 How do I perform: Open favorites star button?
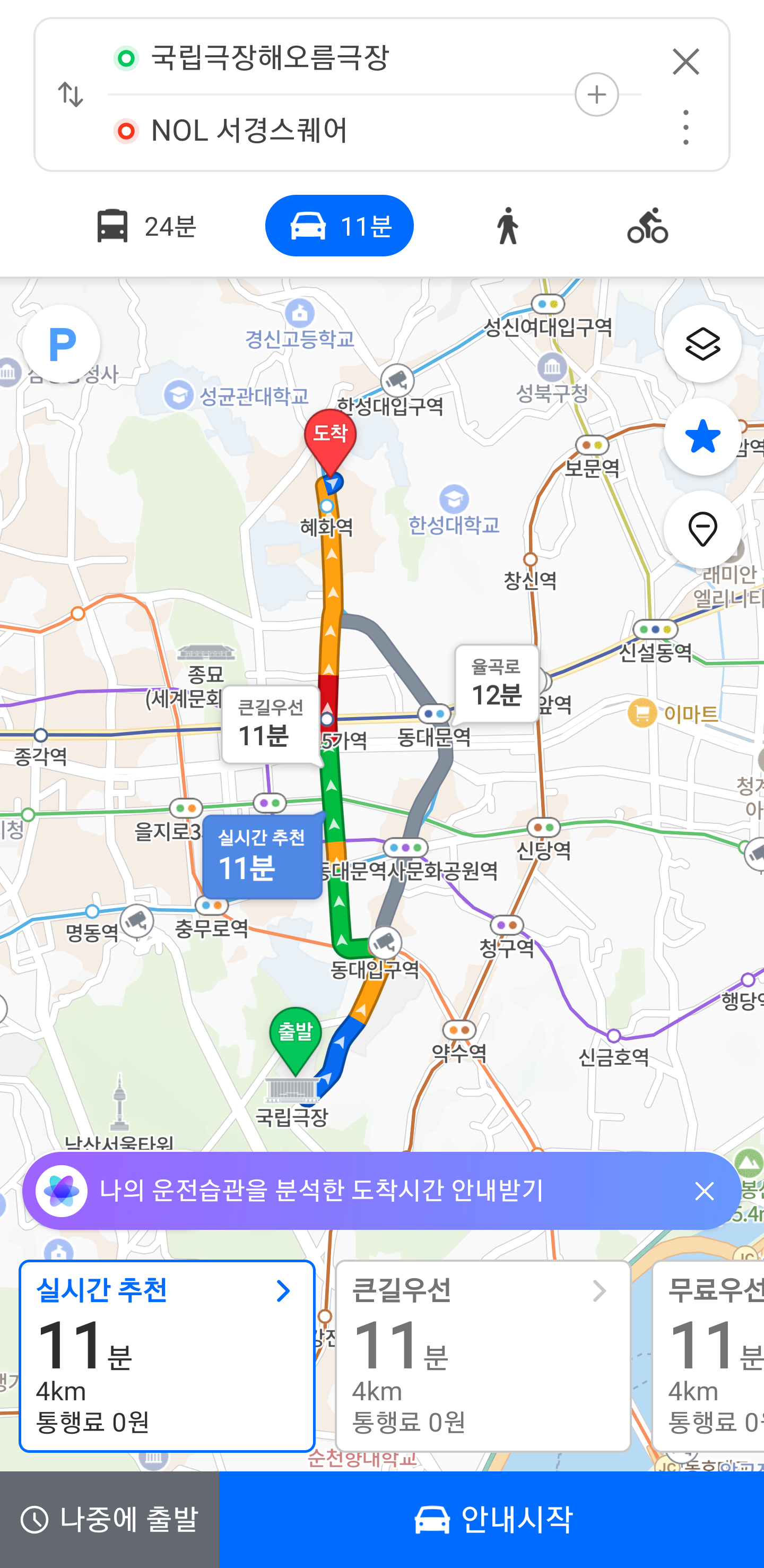pyautogui.click(x=702, y=436)
